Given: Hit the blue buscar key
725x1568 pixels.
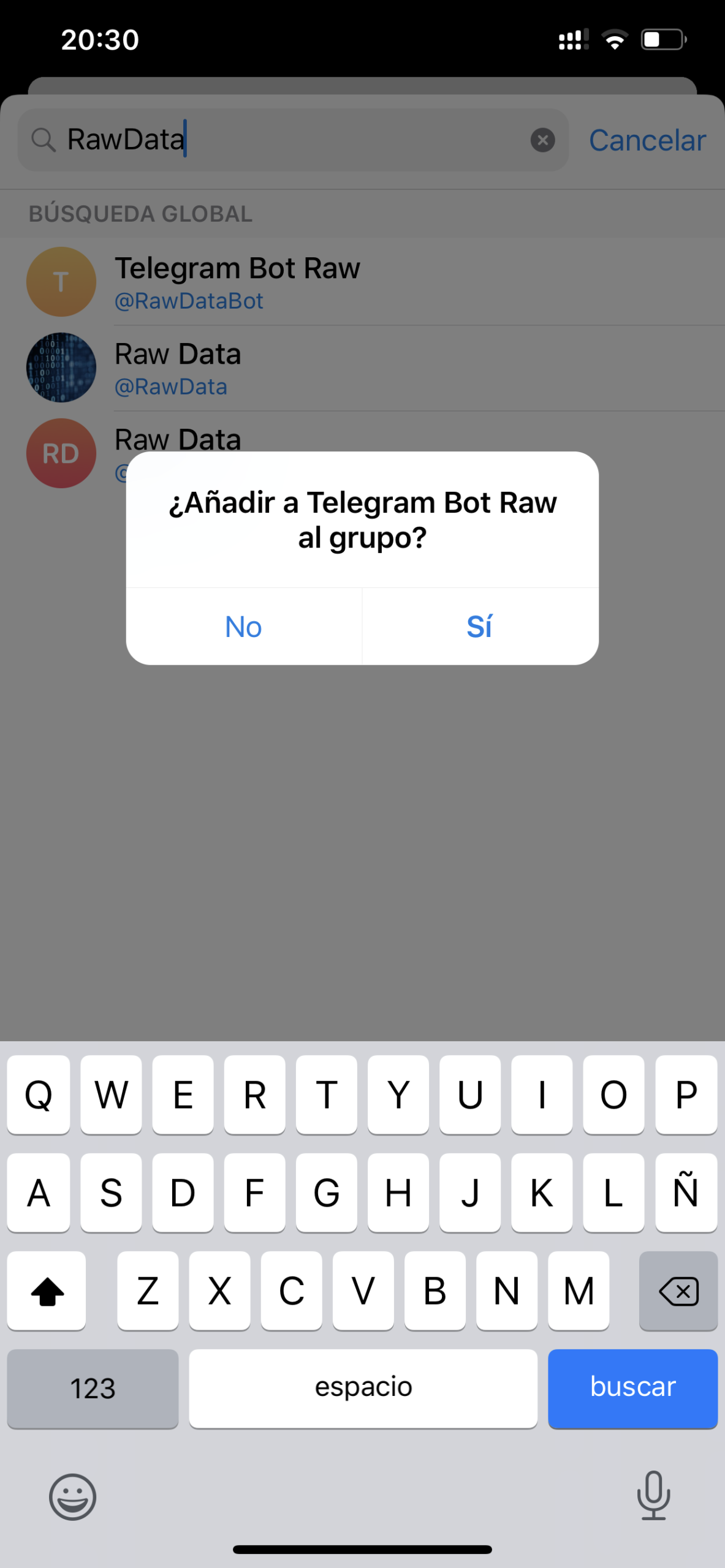Looking at the screenshot, I should point(632,1387).
